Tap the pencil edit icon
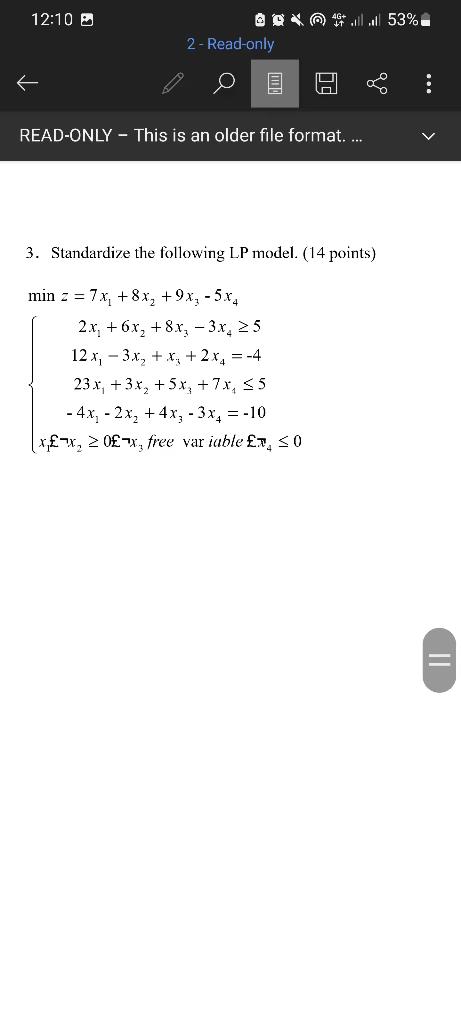Screen dimensions: 461x1024 (x=173, y=84)
